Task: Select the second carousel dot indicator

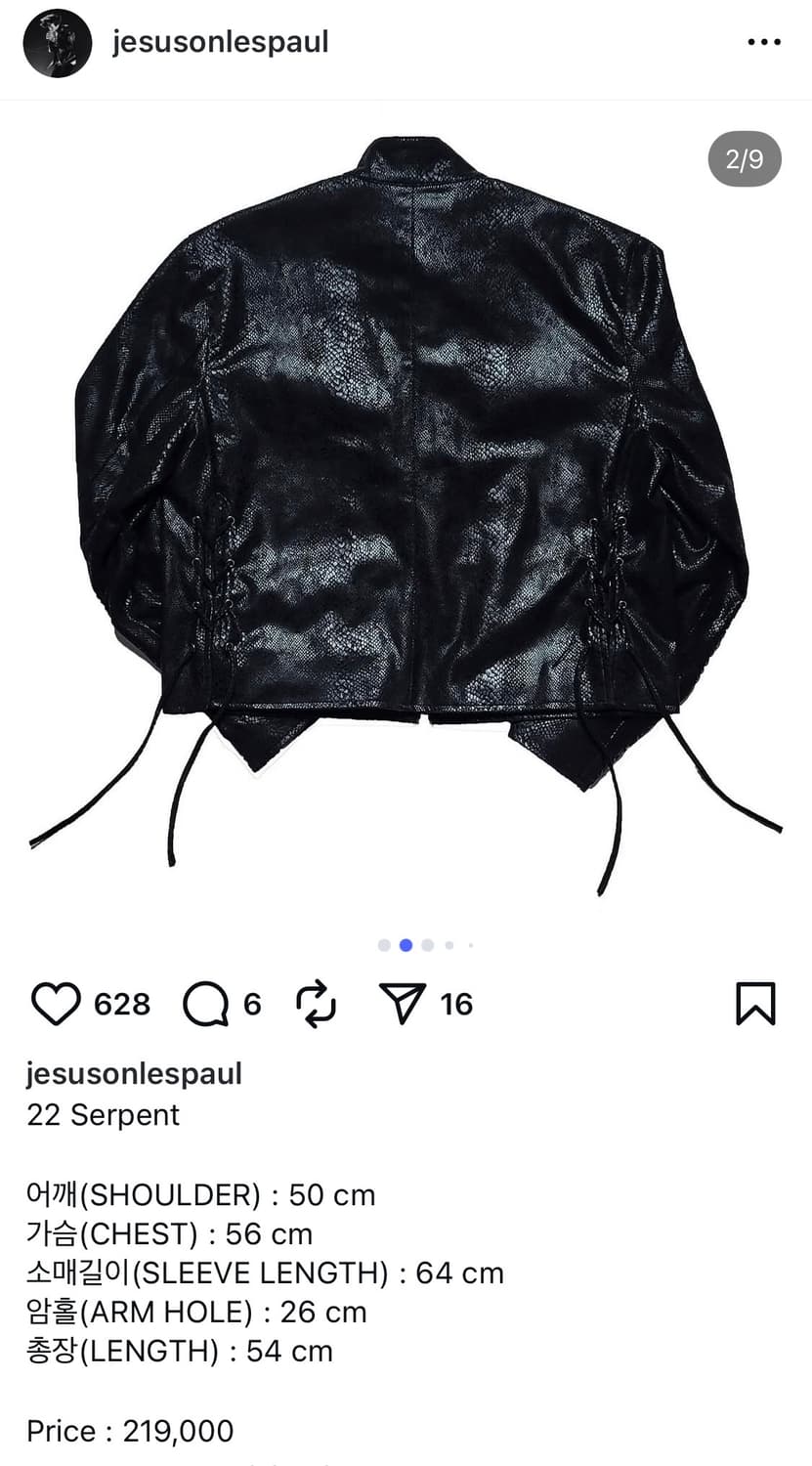Action: tap(406, 945)
